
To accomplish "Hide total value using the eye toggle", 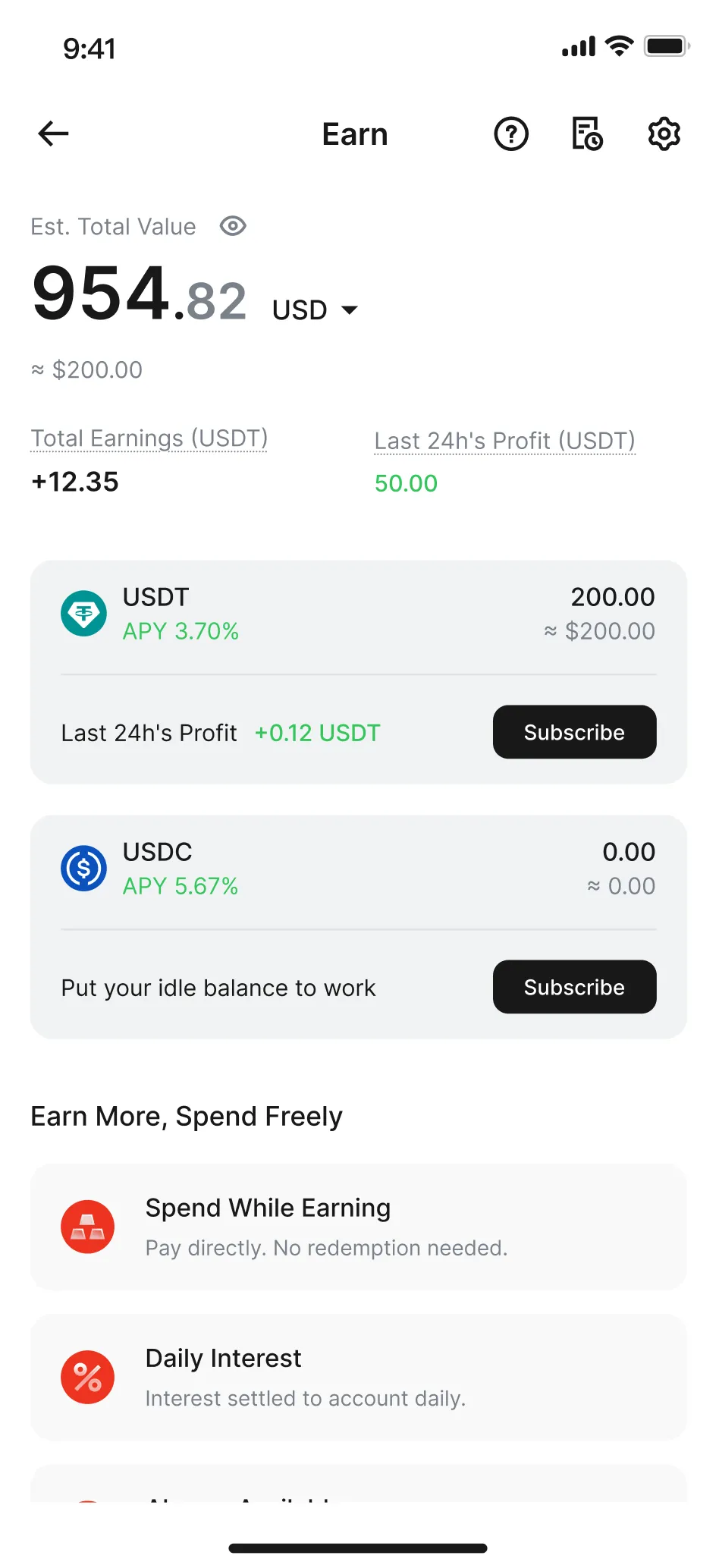I will pyautogui.click(x=232, y=226).
